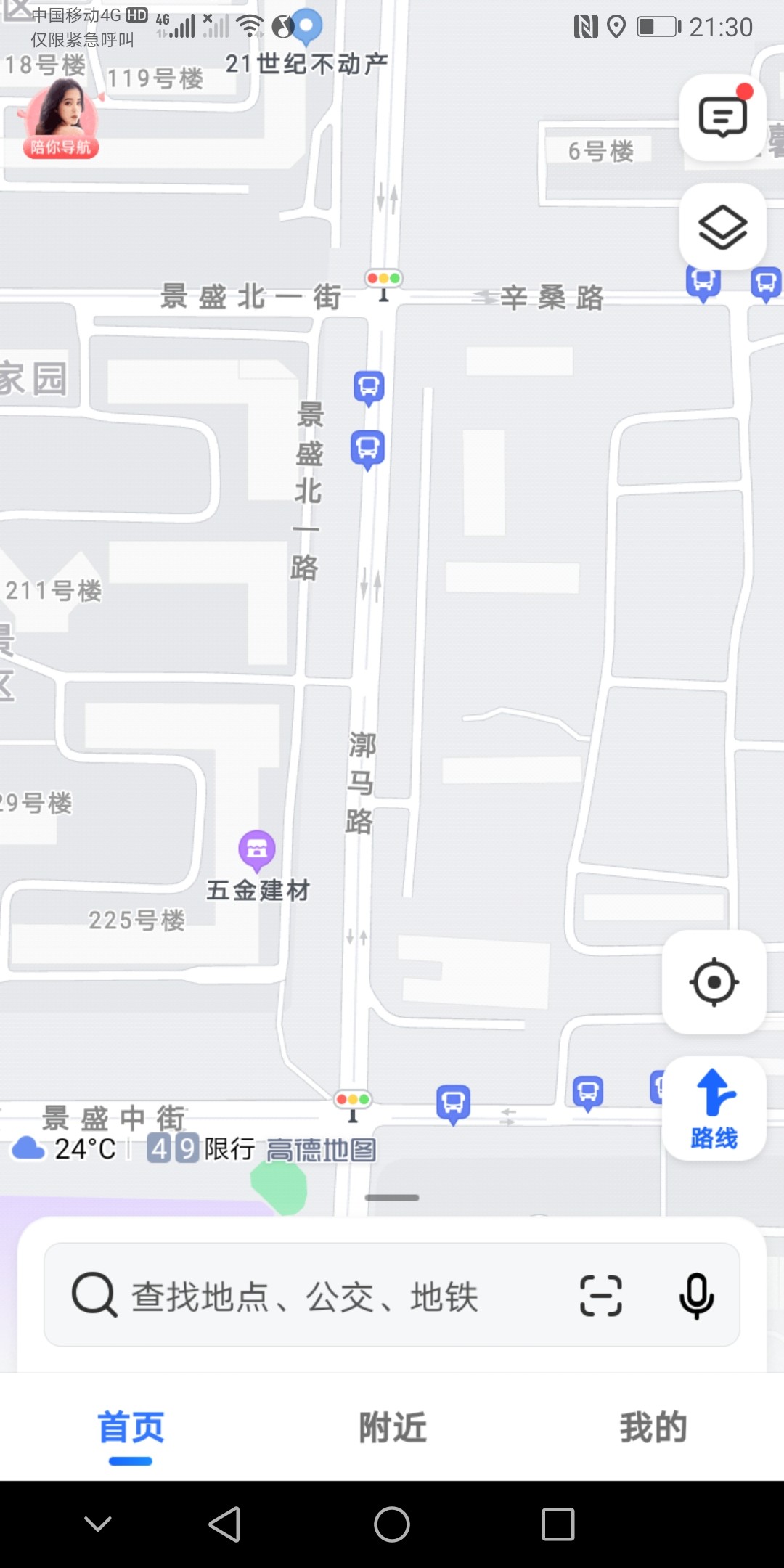Start voice search with the microphone
The height and width of the screenshot is (1568, 784).
pyautogui.click(x=696, y=1296)
